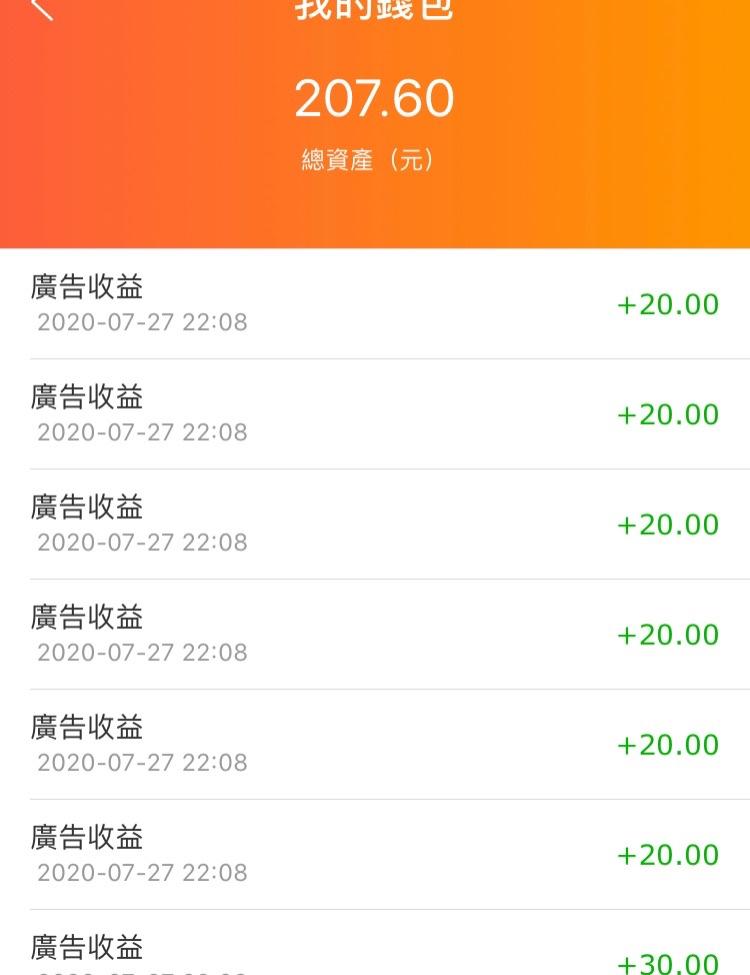Go back from the wallet page
This screenshot has height=975, width=750.
[x=40, y=8]
